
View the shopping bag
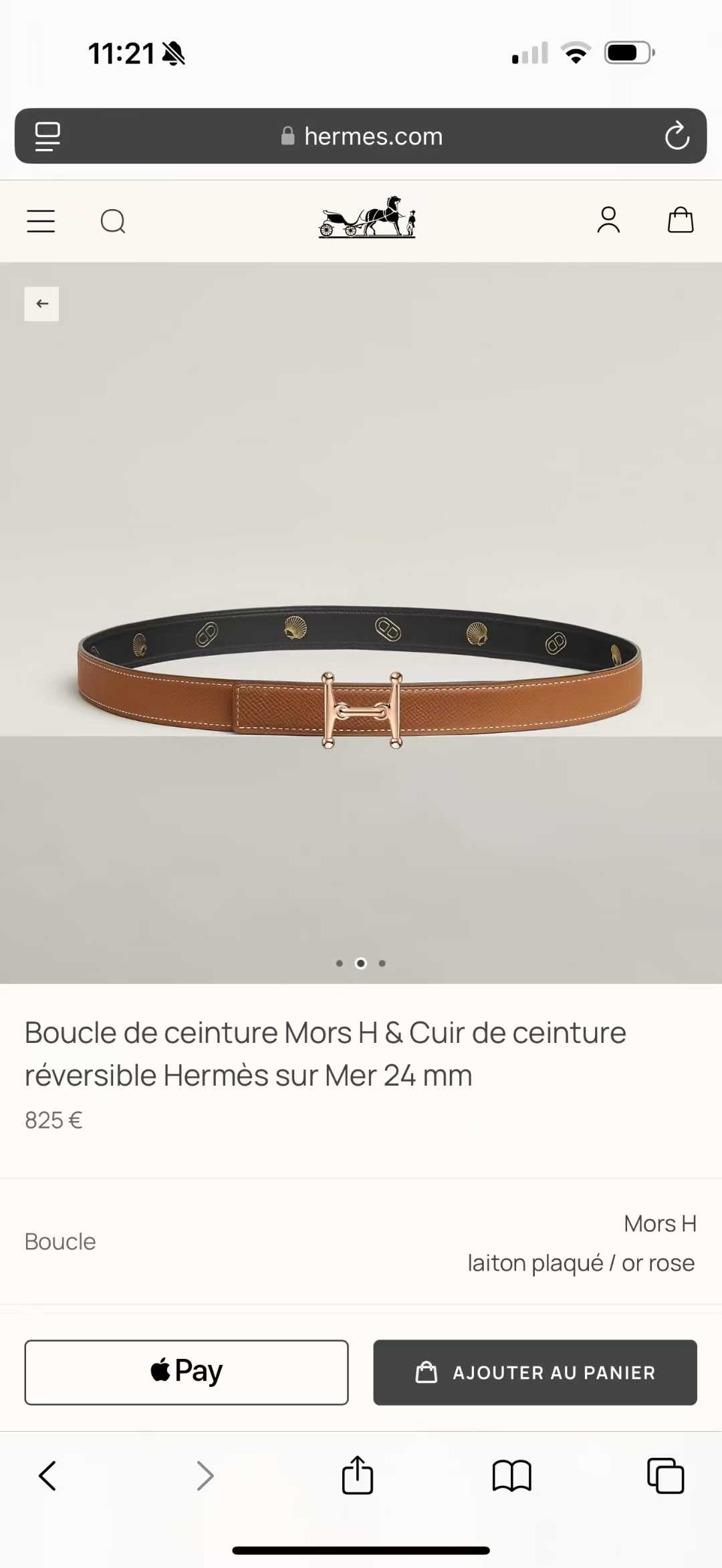681,220
